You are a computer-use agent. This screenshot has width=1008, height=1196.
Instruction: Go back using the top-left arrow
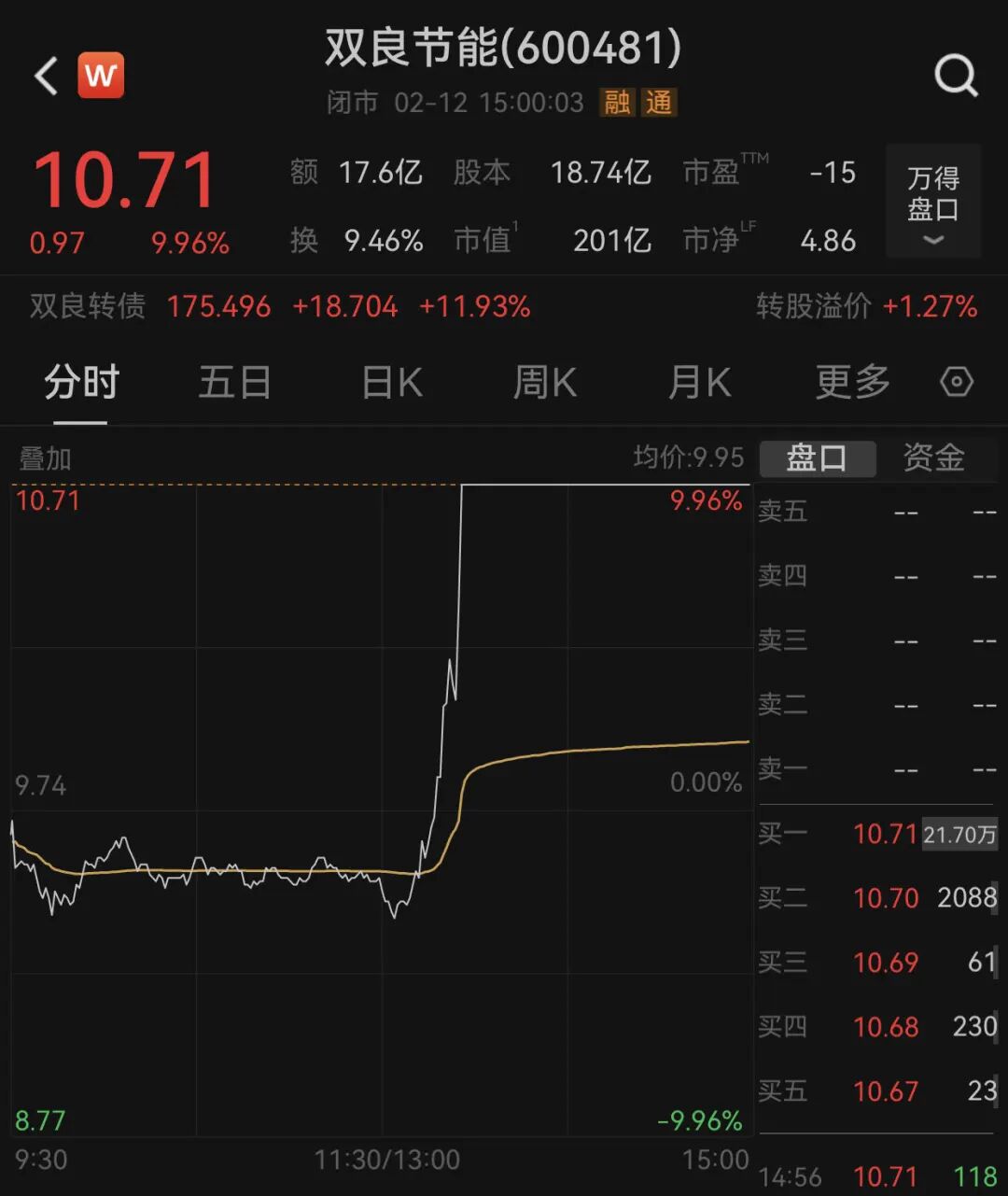tap(47, 76)
